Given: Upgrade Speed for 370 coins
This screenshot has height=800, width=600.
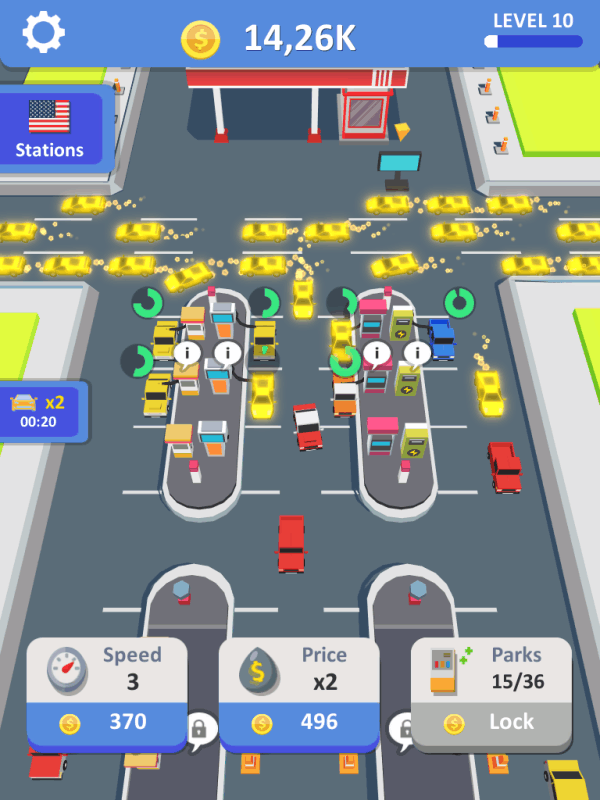Looking at the screenshot, I should click(x=106, y=722).
